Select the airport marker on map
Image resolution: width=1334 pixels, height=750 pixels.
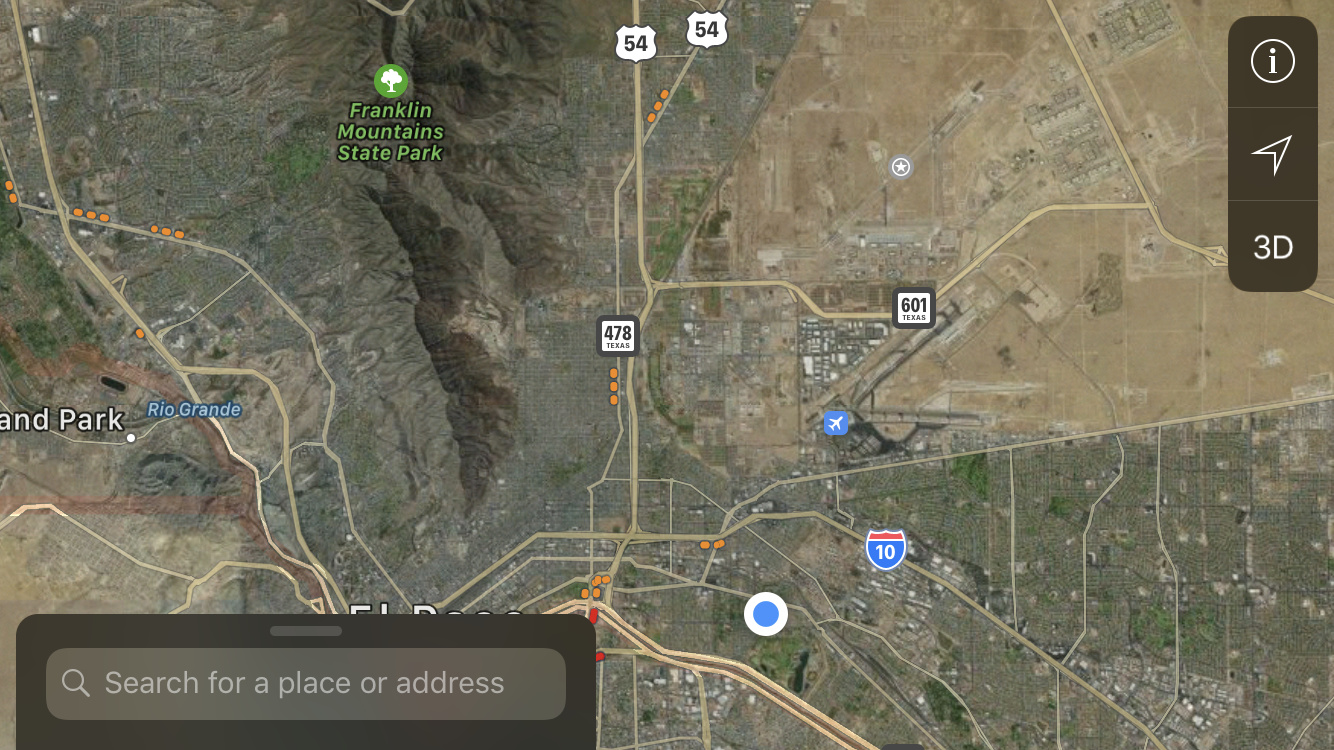point(836,424)
